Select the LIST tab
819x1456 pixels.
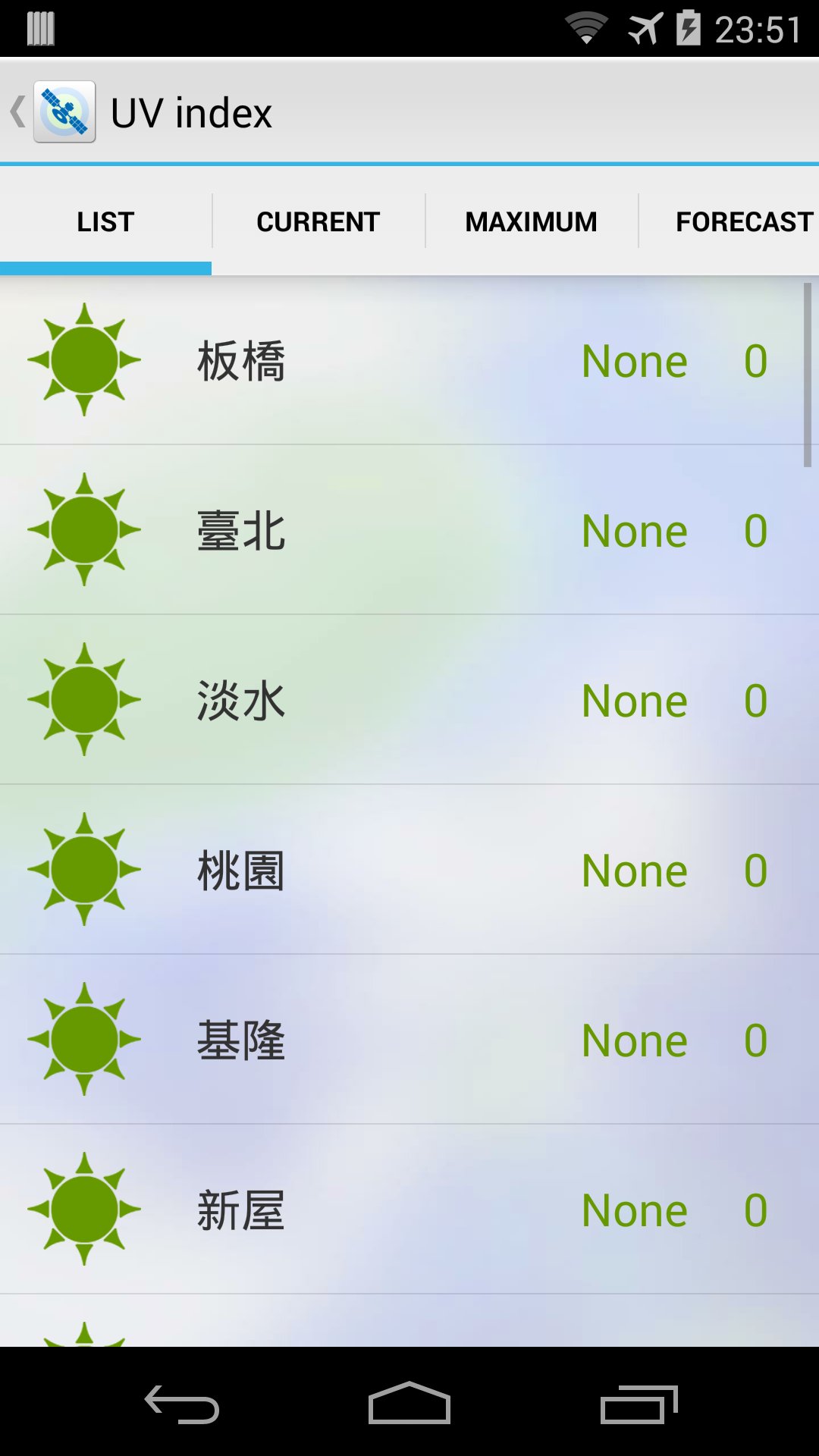pos(105,221)
